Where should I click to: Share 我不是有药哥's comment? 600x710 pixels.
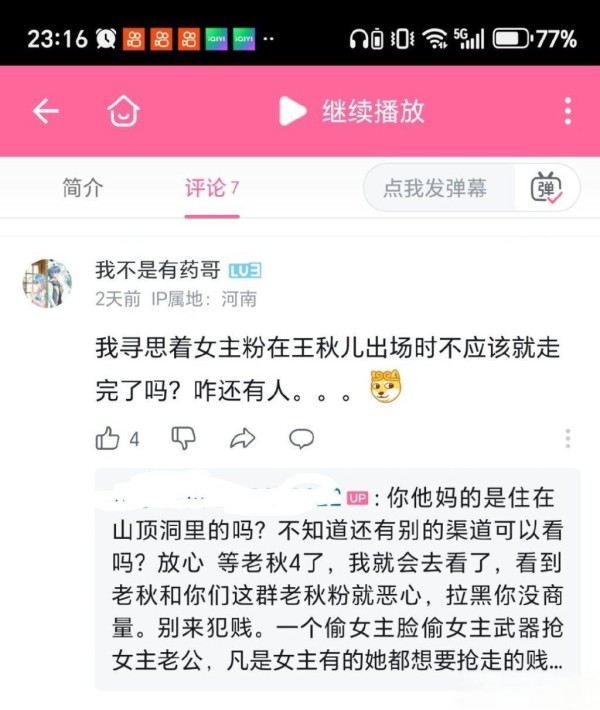point(243,438)
